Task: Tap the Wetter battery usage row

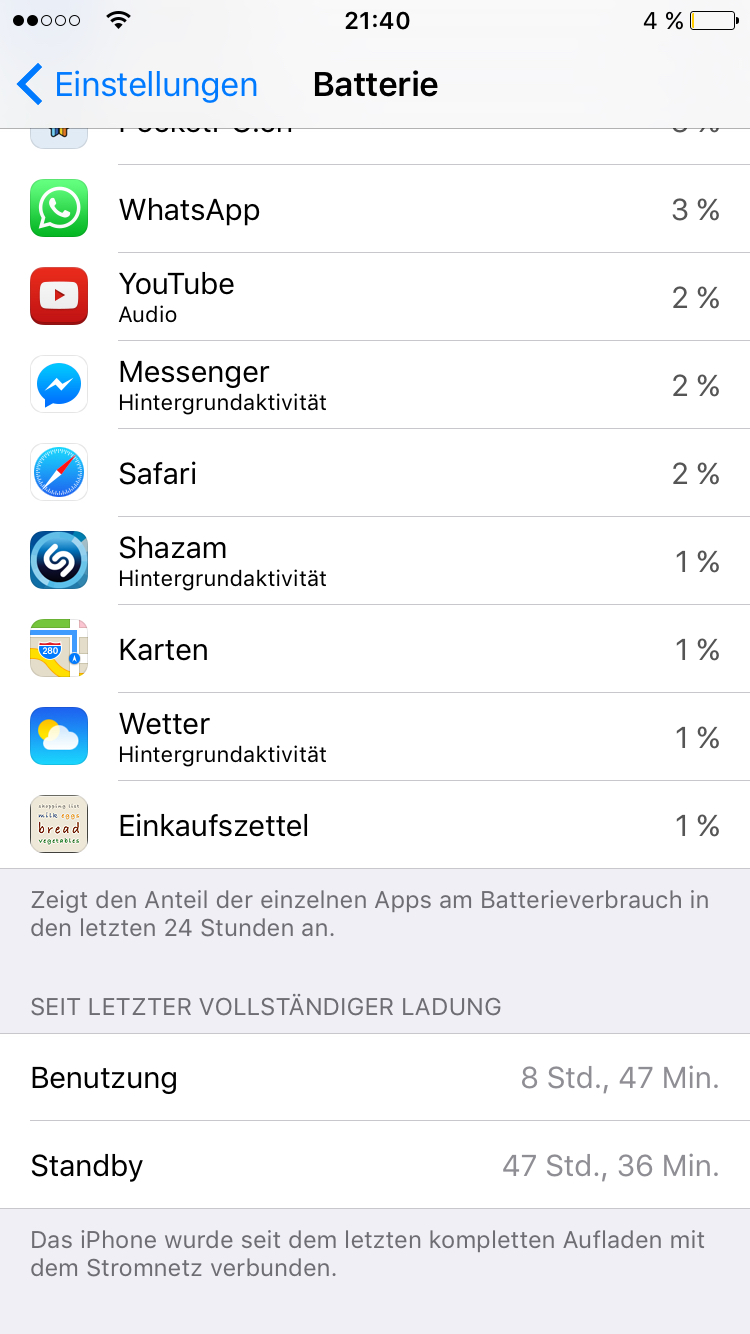Action: tap(375, 737)
